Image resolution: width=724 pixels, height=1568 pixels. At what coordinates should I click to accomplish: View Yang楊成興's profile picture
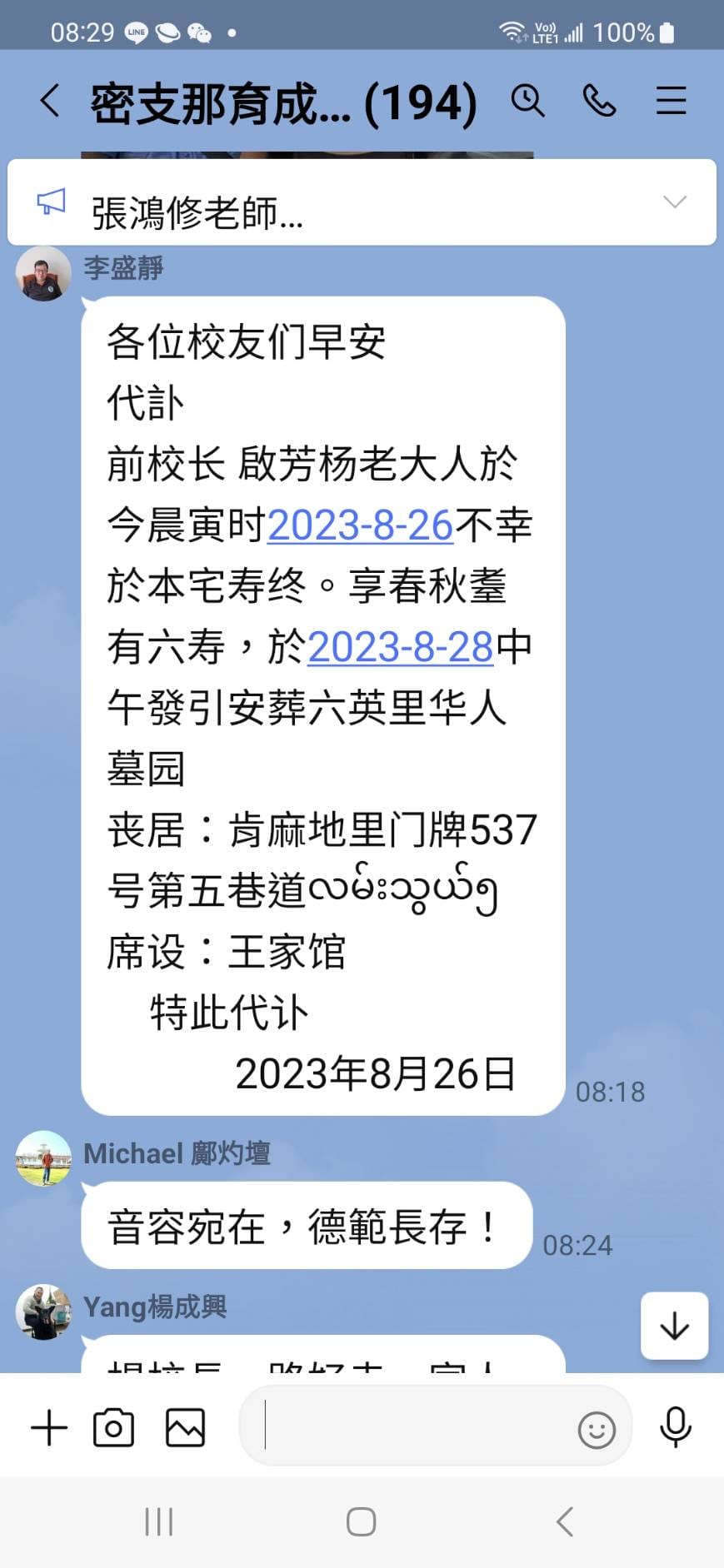(43, 1311)
